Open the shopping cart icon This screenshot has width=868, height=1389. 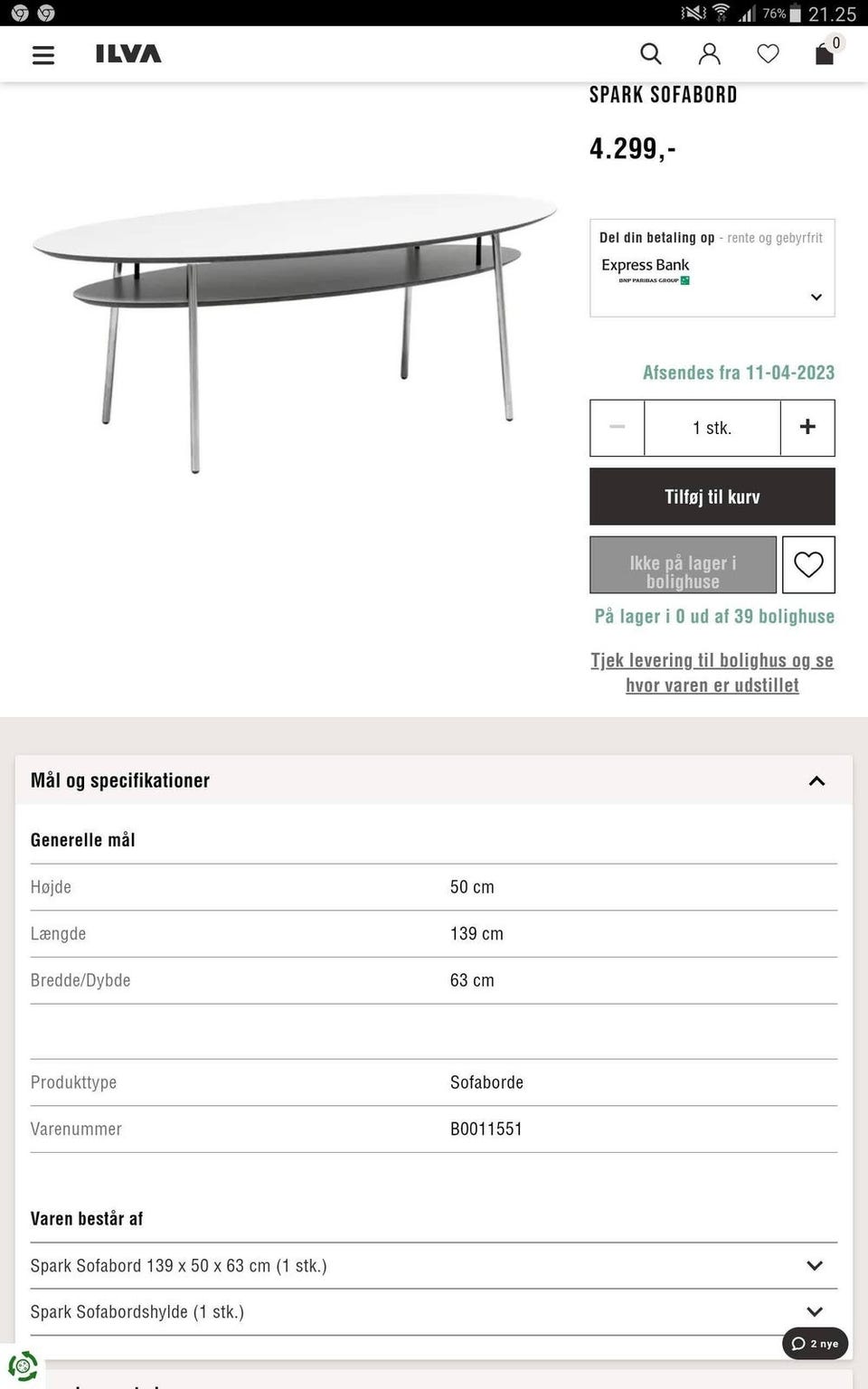coord(824,54)
